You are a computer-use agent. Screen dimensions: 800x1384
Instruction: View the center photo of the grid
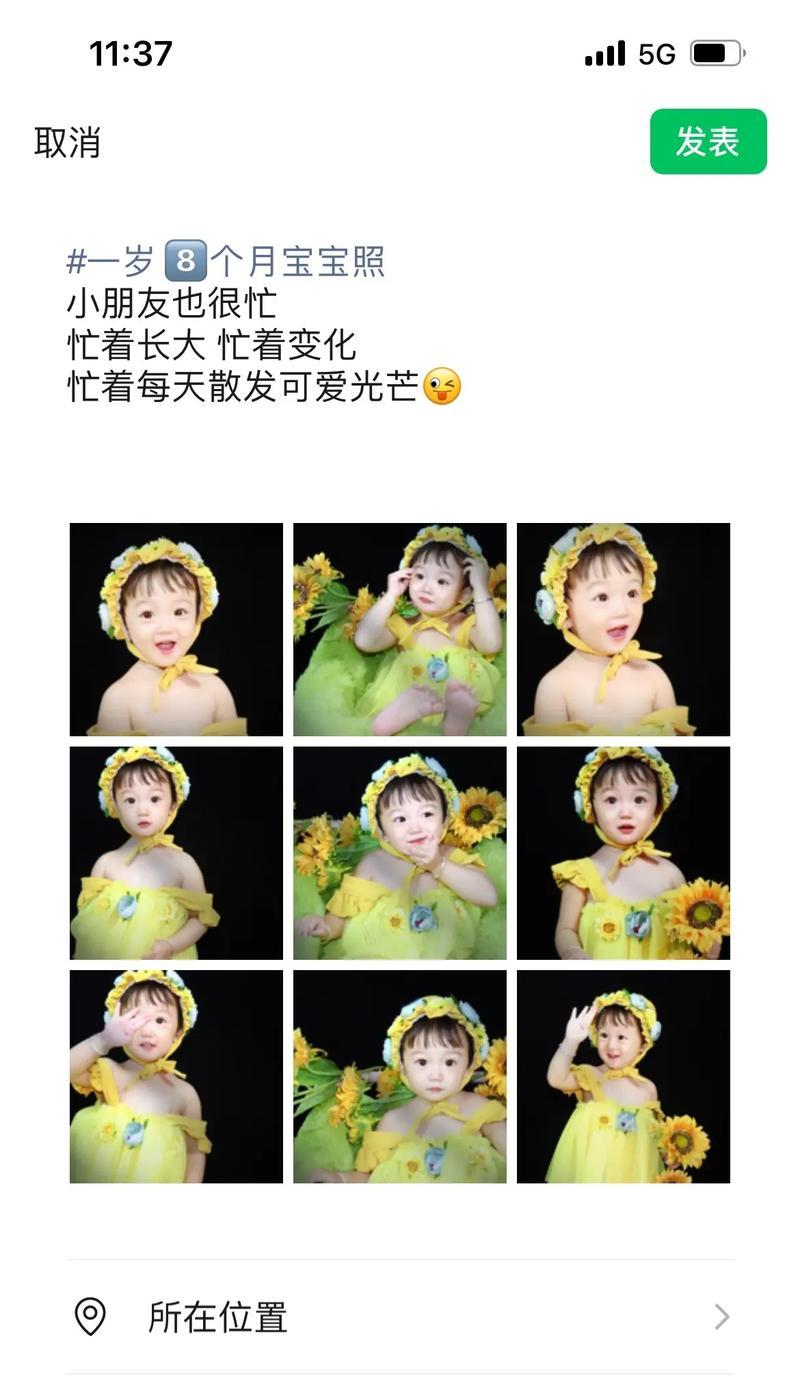400,853
